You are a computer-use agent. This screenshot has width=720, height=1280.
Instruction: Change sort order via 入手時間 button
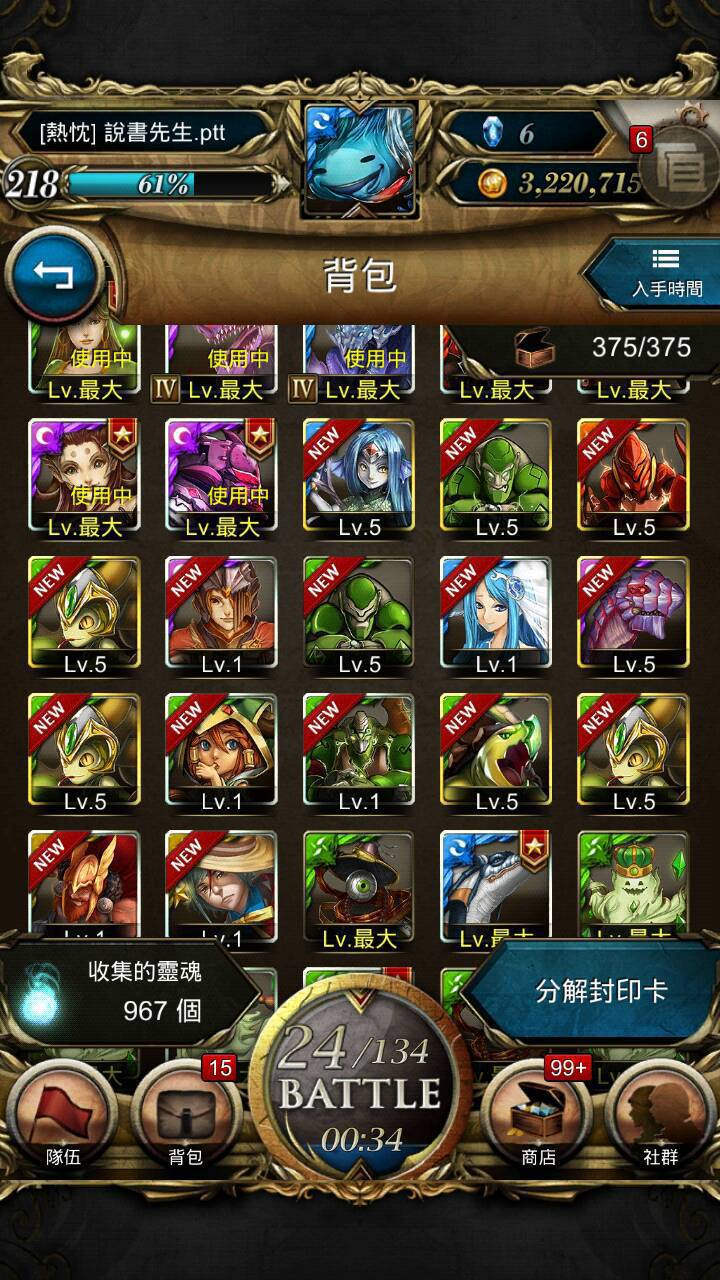click(653, 274)
